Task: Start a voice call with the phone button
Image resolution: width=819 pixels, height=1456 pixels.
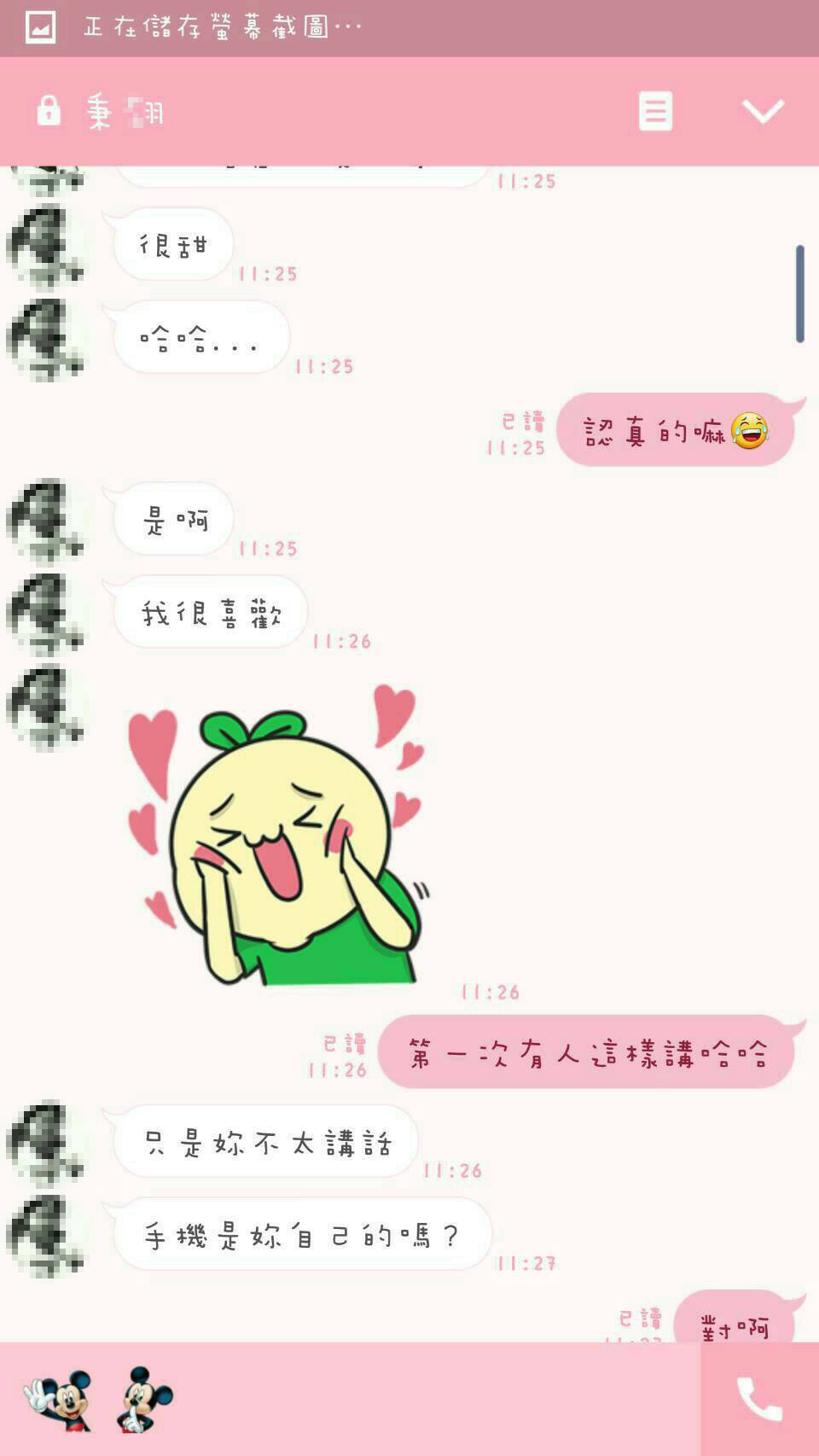Action: point(759,1399)
